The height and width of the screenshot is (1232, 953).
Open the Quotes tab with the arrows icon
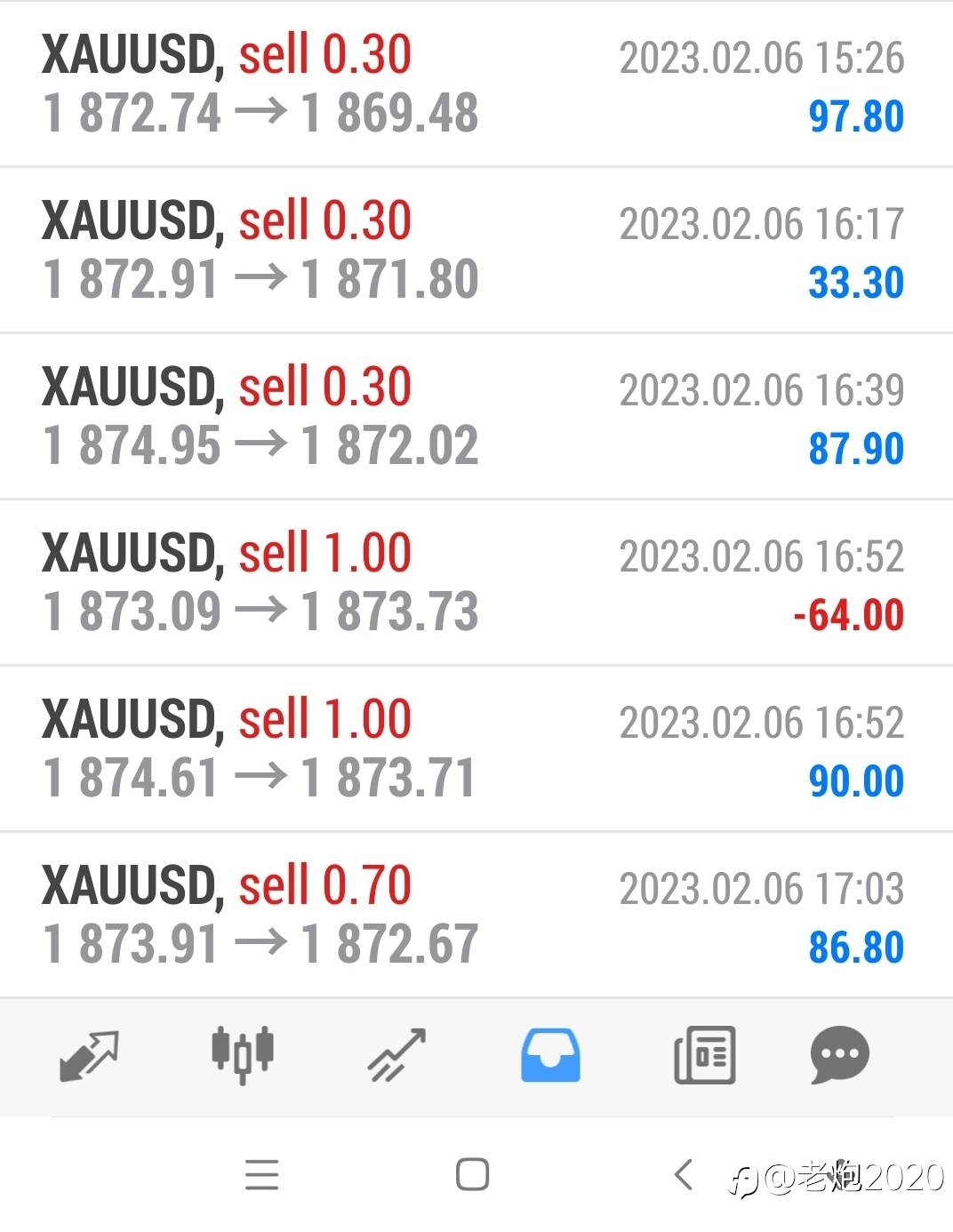[89, 1056]
